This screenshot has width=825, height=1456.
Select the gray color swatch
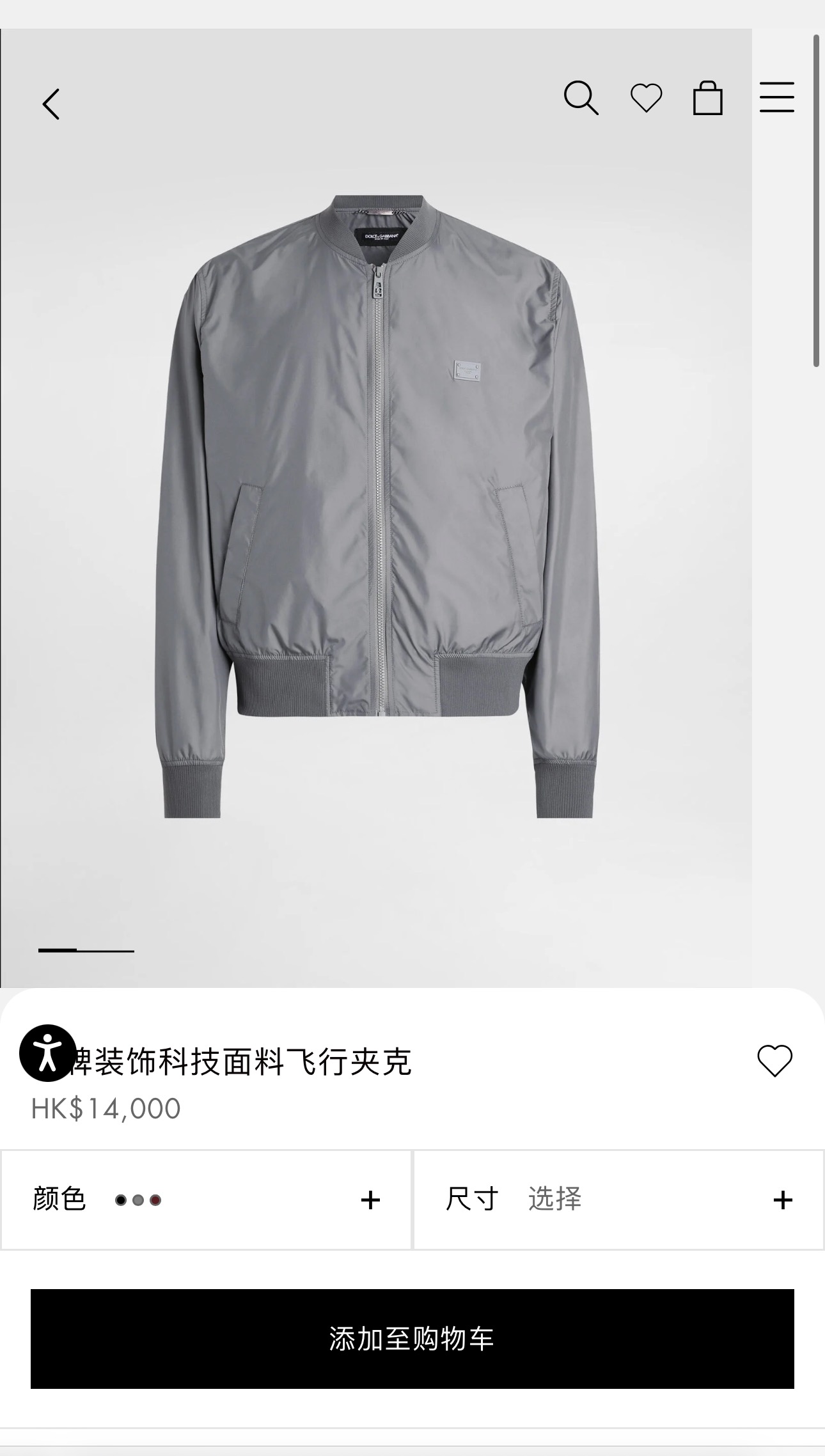tap(138, 1202)
